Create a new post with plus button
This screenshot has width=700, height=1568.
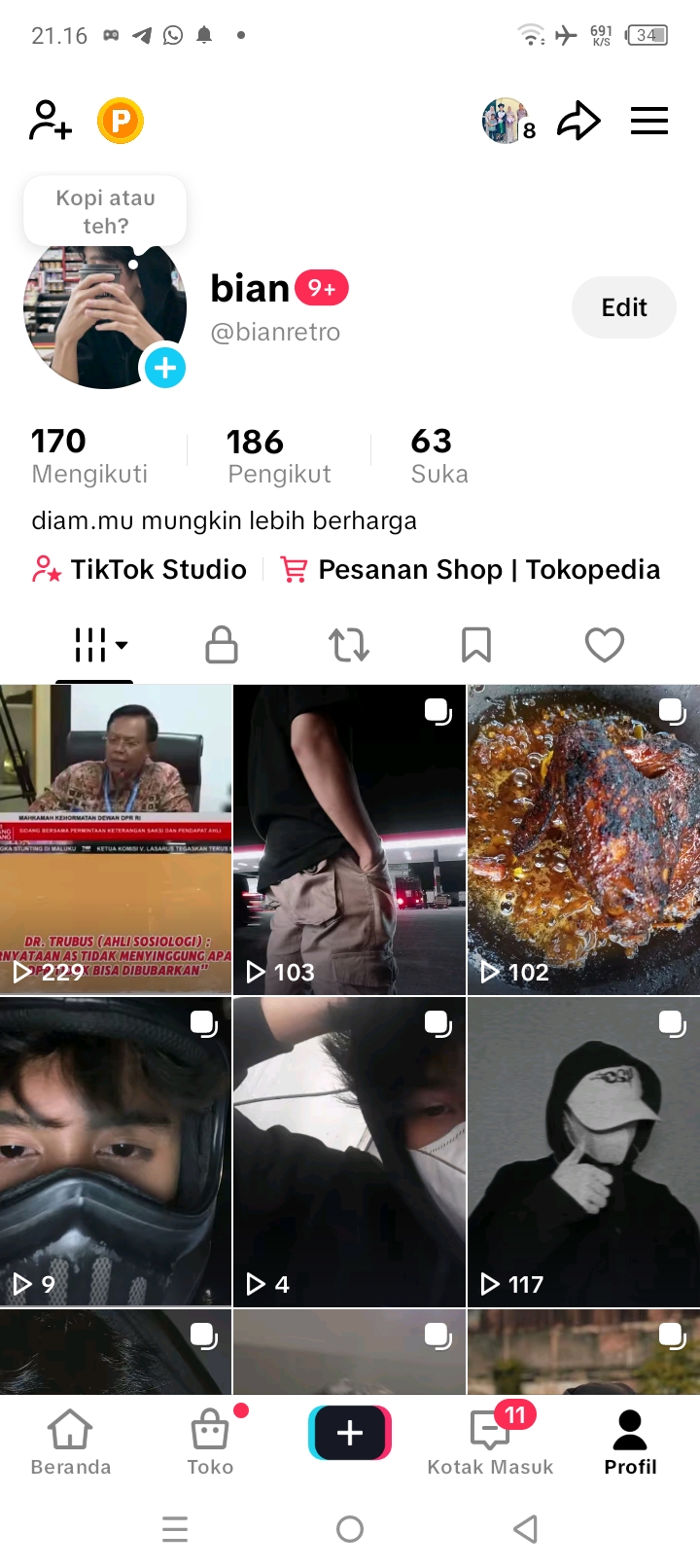click(350, 1433)
